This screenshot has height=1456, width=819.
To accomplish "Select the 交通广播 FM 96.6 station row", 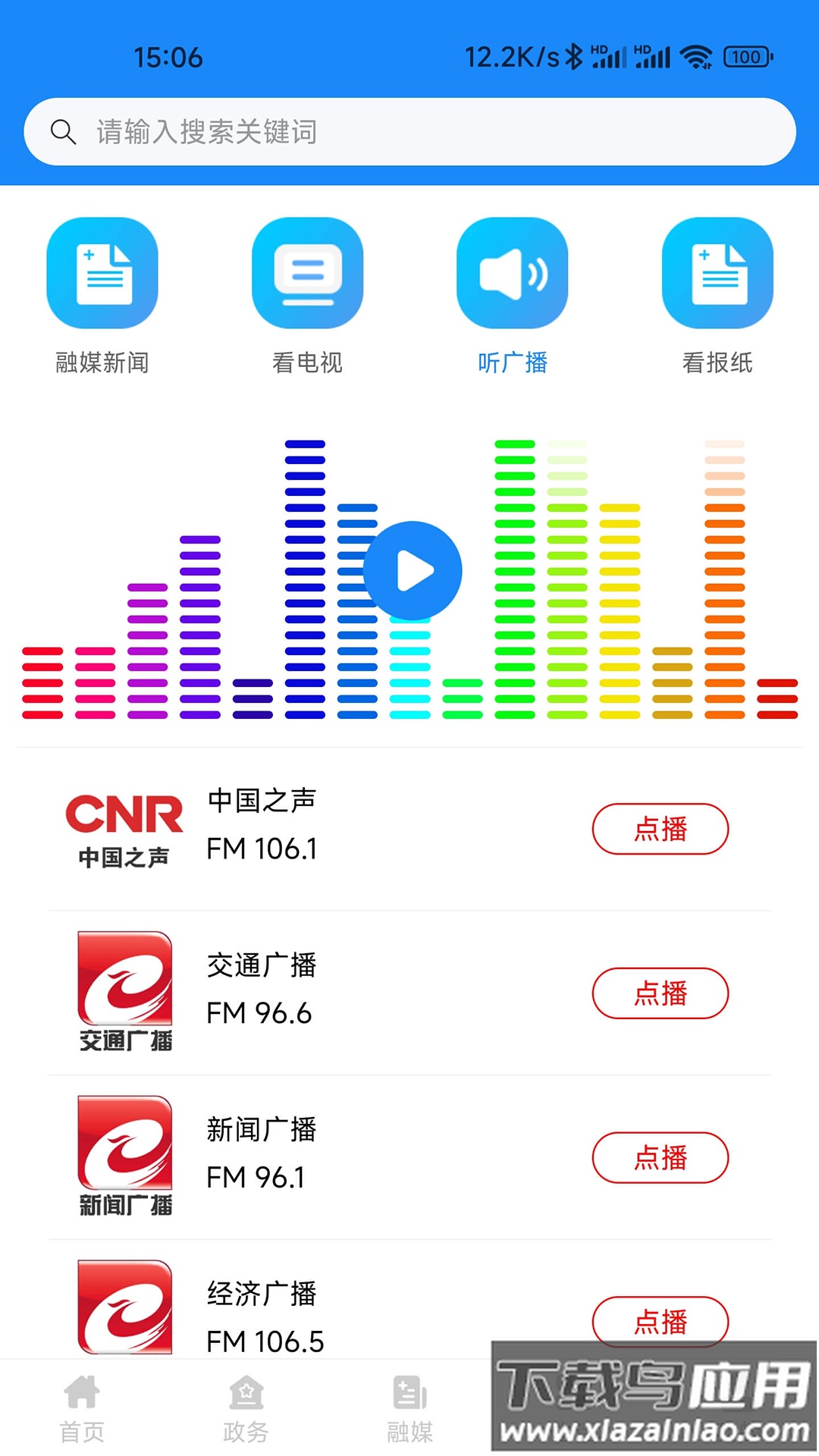I will [262, 990].
